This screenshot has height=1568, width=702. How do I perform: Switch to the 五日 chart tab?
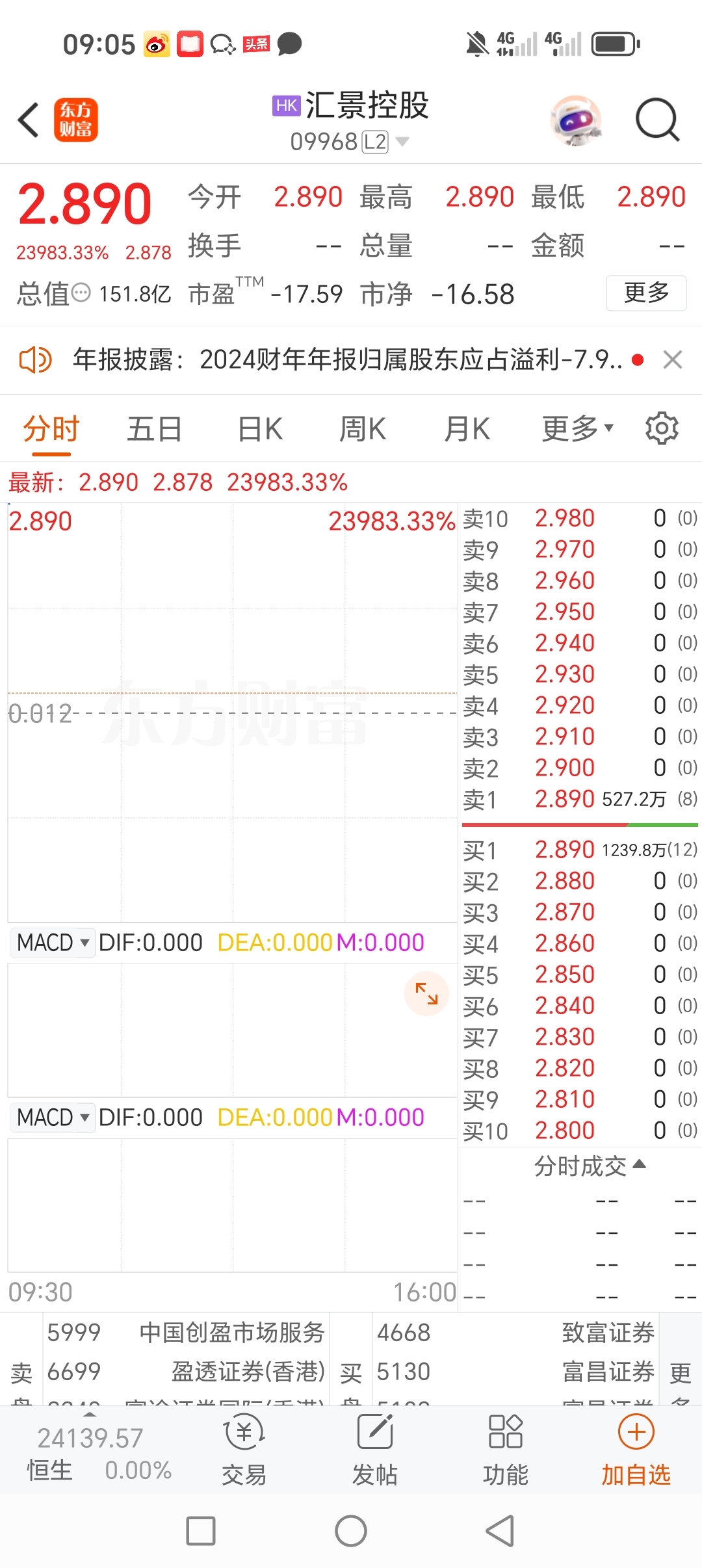[x=154, y=429]
